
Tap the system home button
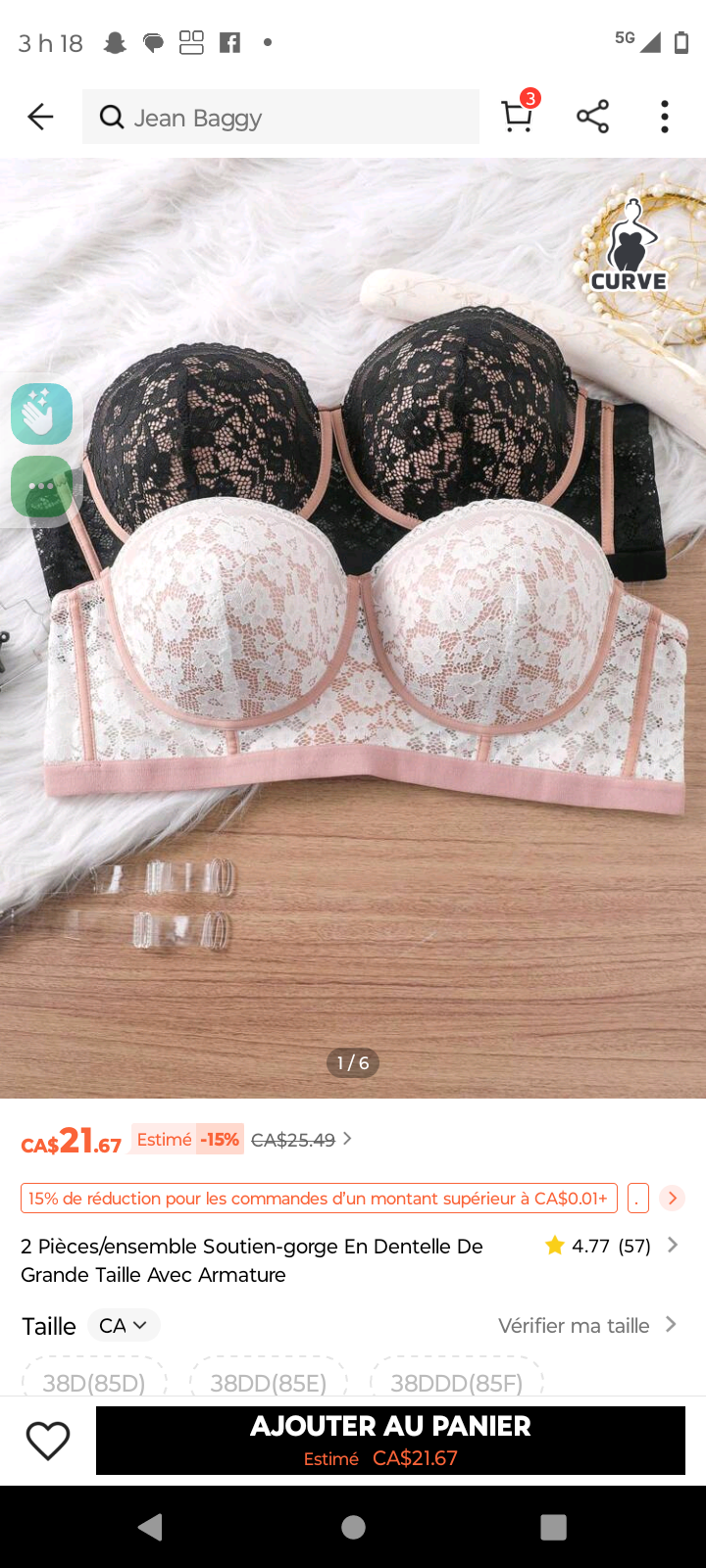pyautogui.click(x=353, y=1527)
